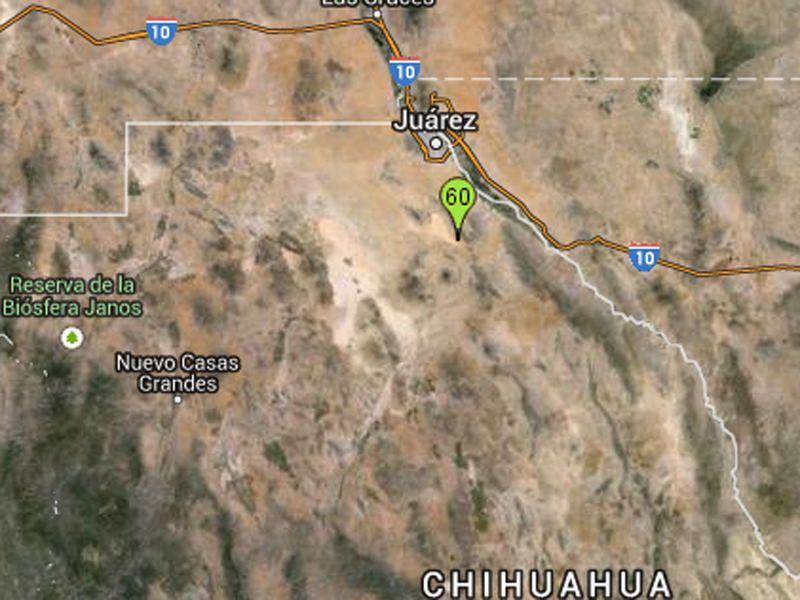The image size is (800, 600).
Task: Tap the green map marker labeled 60
Action: coord(458,198)
